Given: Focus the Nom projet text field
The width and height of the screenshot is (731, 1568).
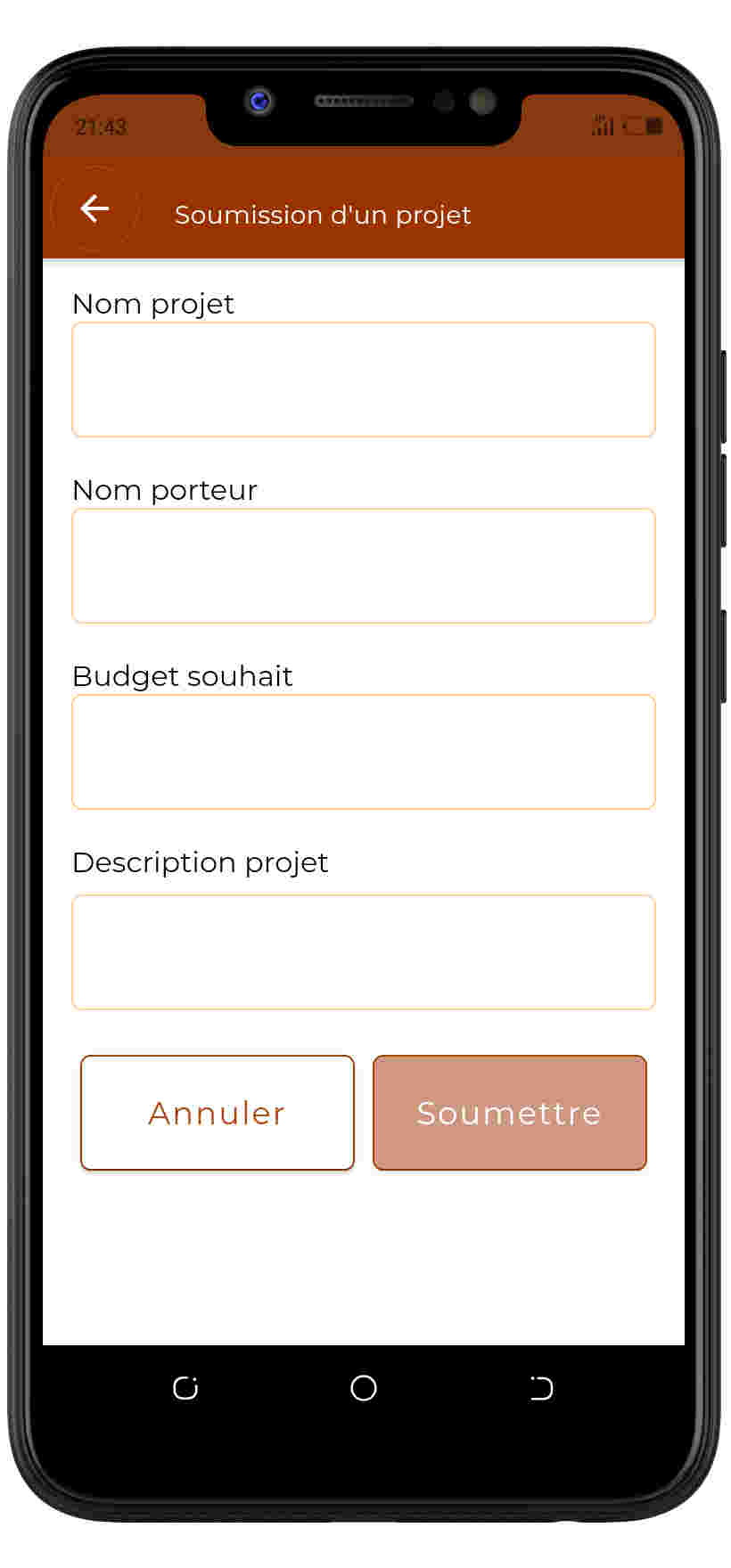Looking at the screenshot, I should [364, 380].
